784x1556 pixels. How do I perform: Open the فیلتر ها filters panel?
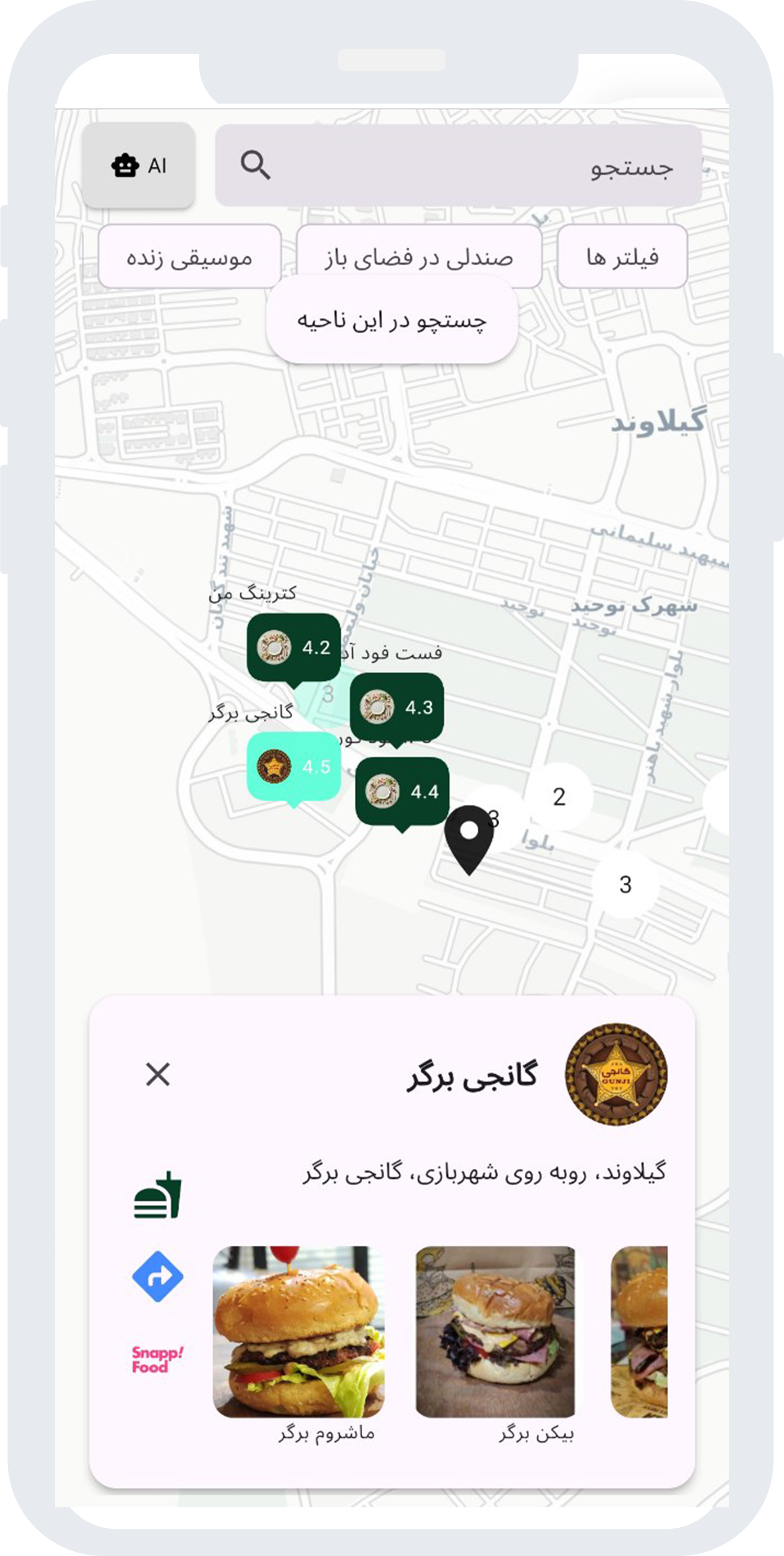[x=622, y=256]
